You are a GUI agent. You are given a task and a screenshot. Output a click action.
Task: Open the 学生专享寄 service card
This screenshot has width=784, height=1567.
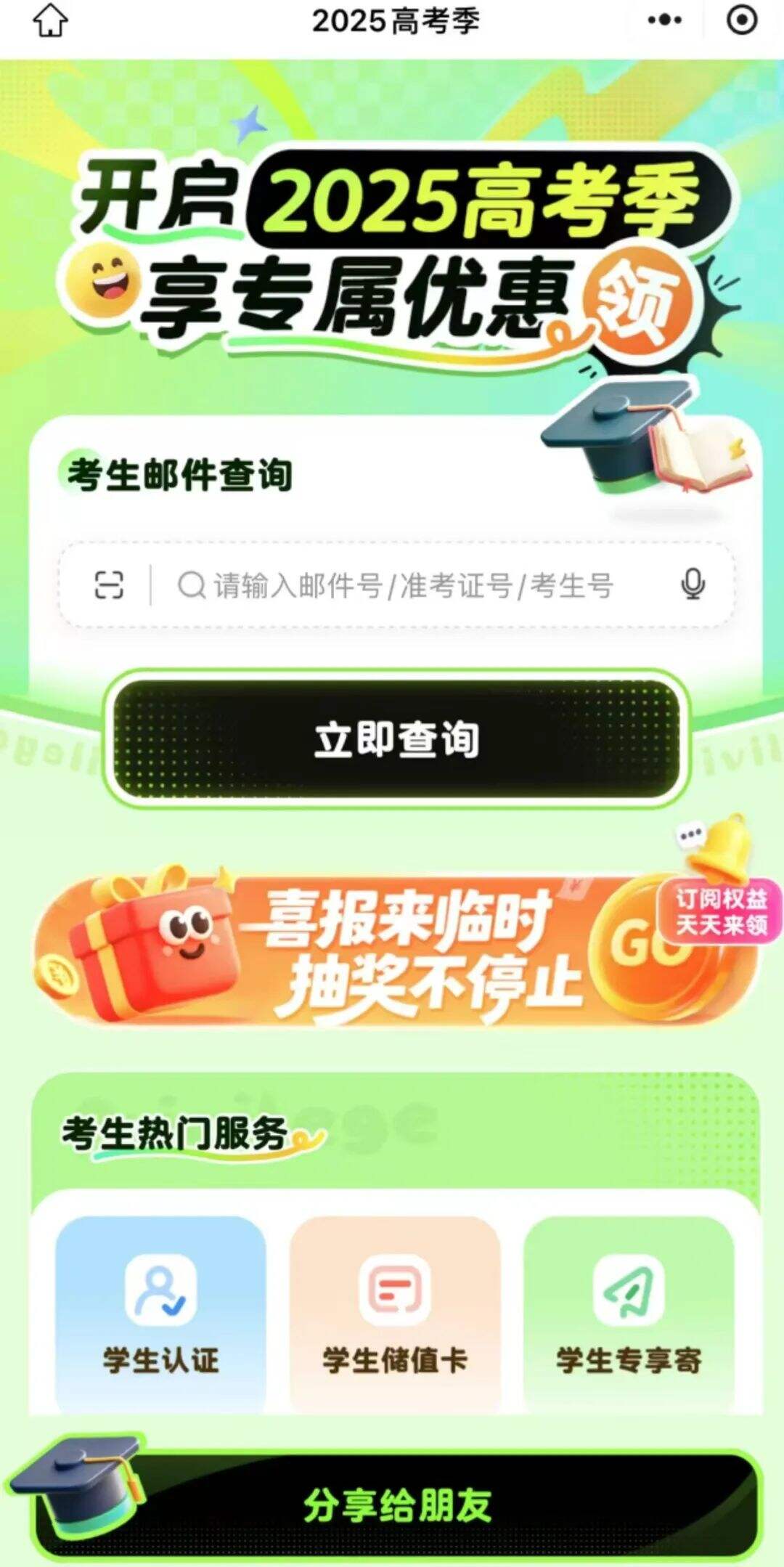tap(629, 1314)
